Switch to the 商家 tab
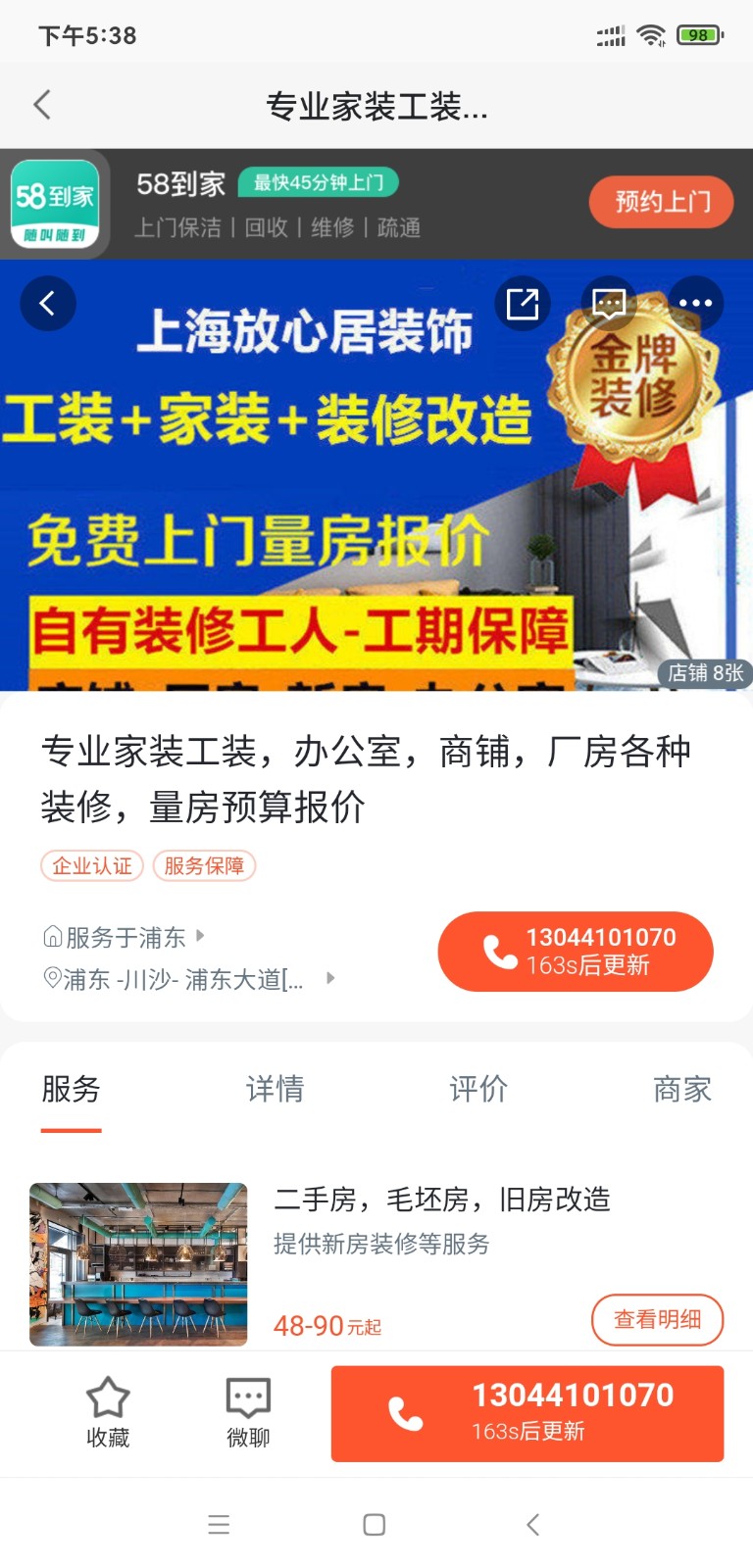This screenshot has height=1568, width=753. click(681, 1089)
